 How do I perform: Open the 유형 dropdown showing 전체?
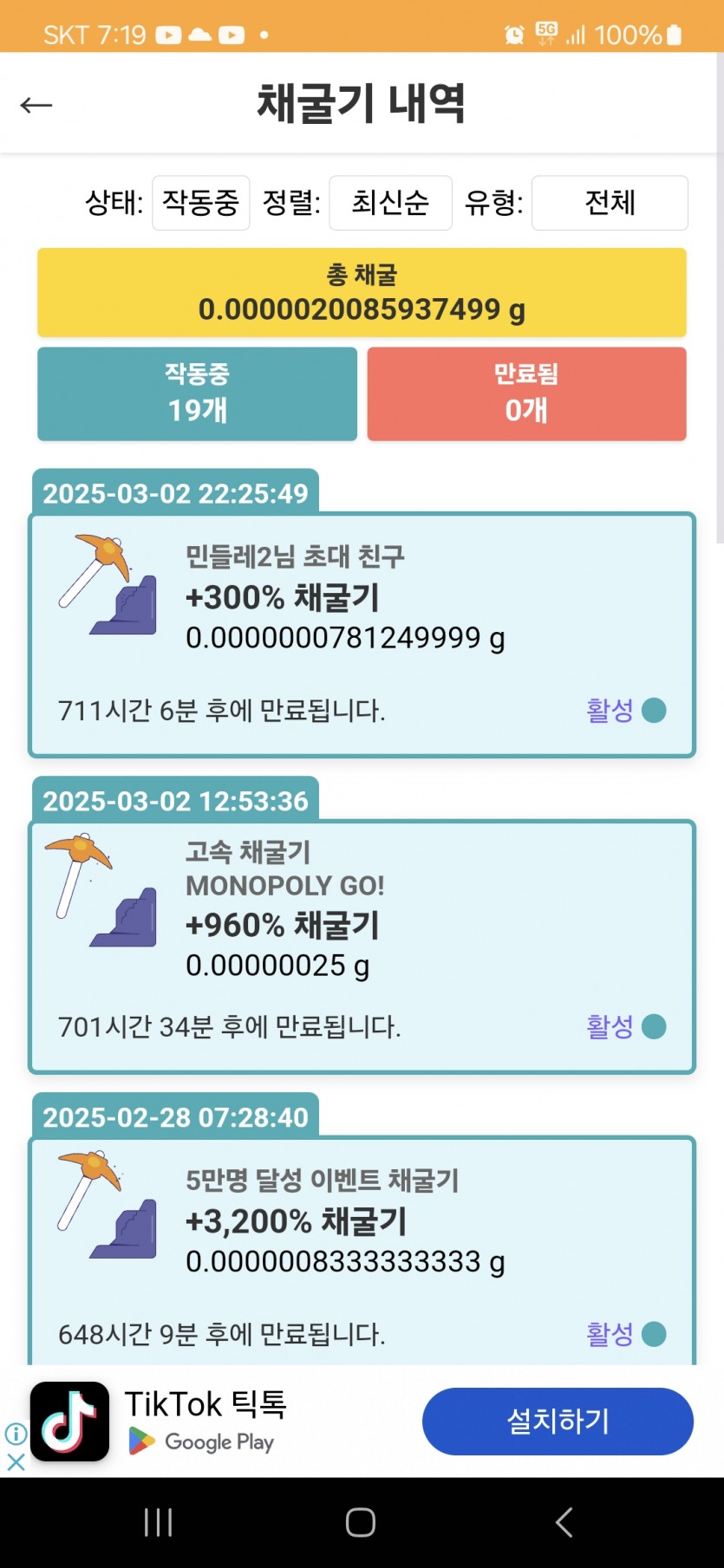pos(610,203)
